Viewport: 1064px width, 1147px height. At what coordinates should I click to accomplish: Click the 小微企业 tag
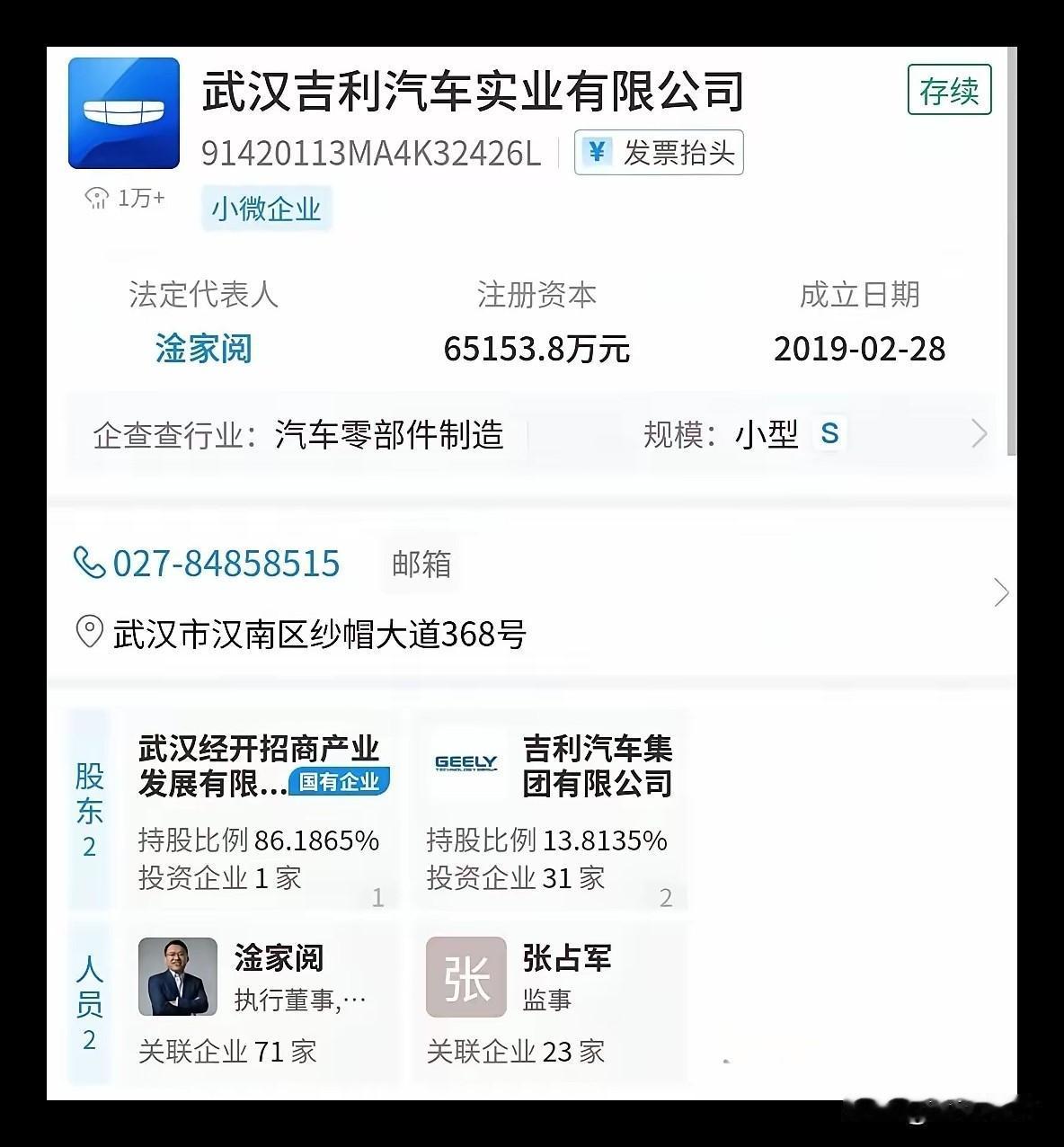[266, 209]
